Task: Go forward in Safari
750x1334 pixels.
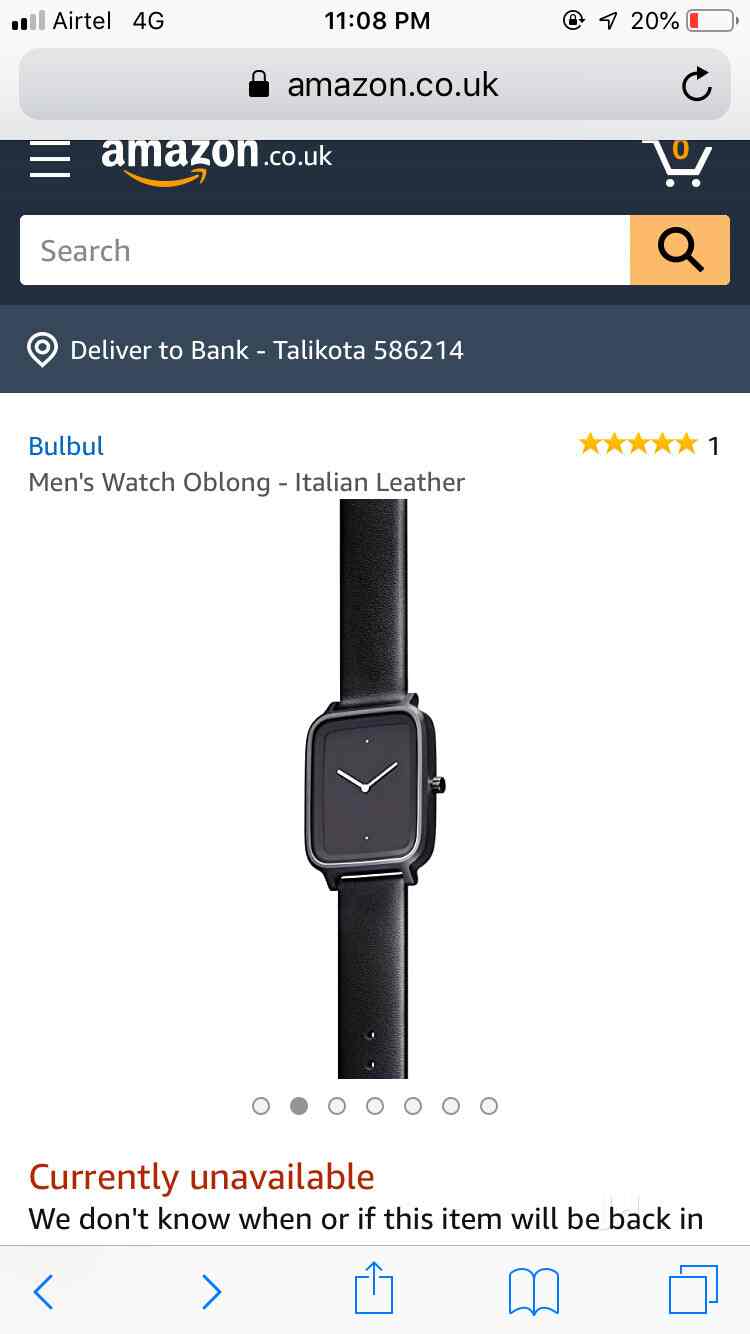Action: pos(211,1292)
